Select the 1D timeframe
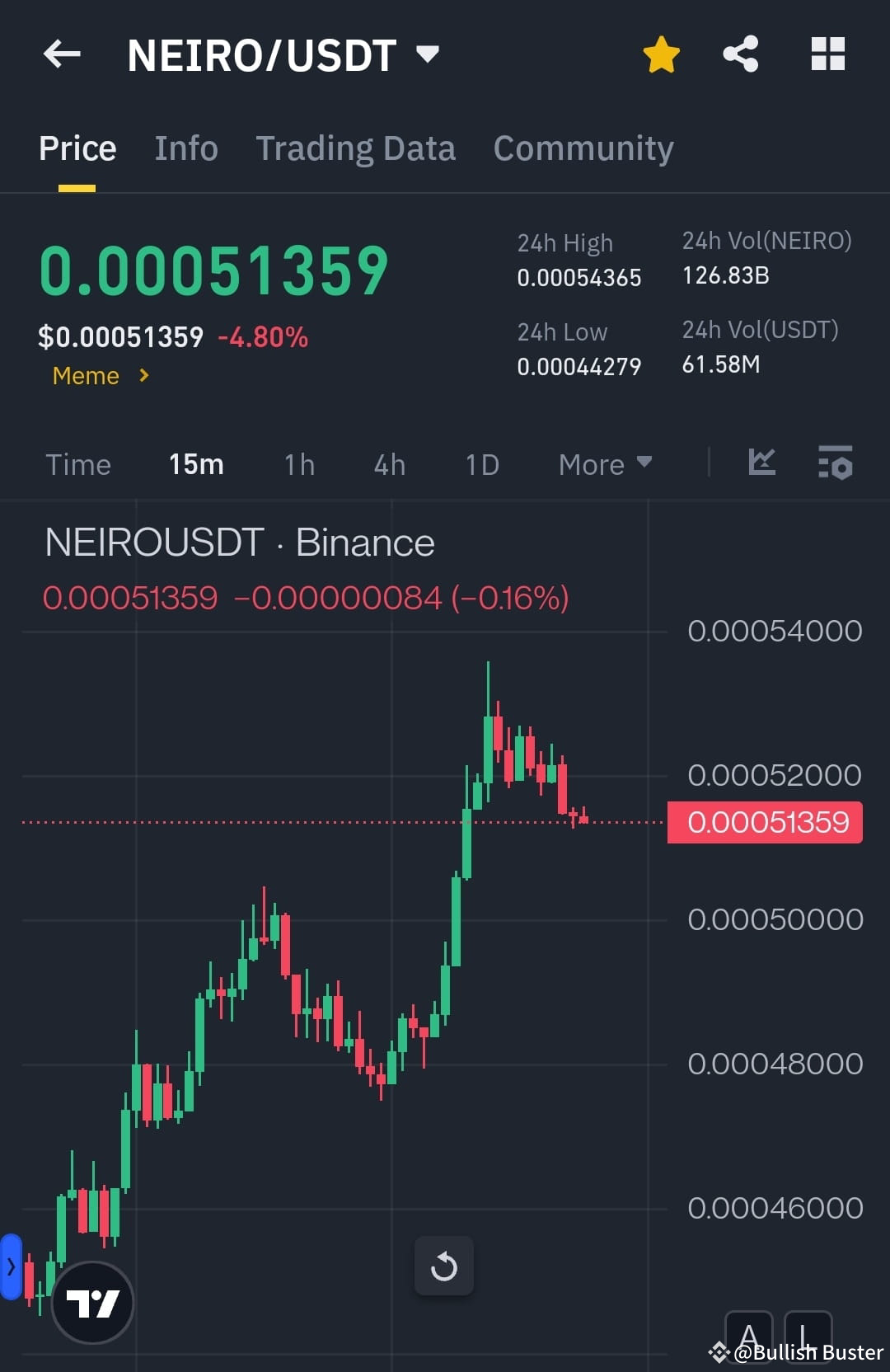890x1372 pixels. click(481, 463)
